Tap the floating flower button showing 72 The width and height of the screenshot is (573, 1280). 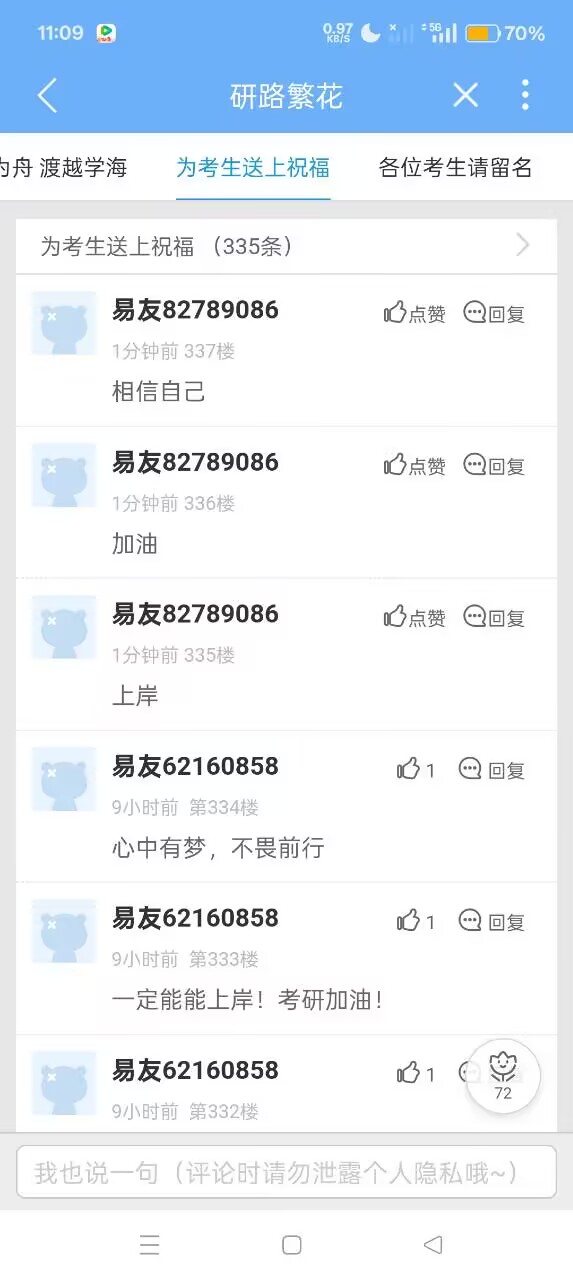tap(503, 1076)
